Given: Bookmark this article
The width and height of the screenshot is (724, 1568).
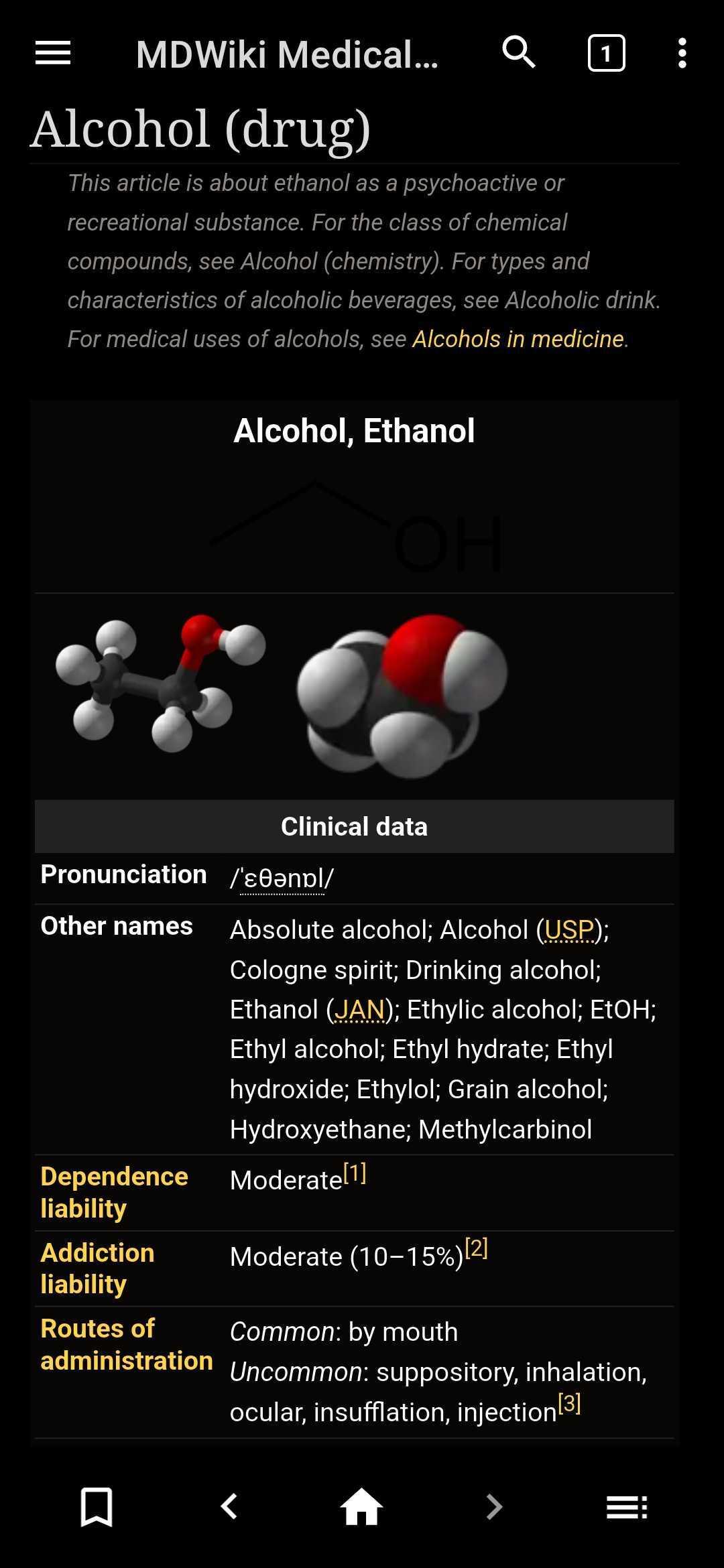Looking at the screenshot, I should tap(97, 1507).
